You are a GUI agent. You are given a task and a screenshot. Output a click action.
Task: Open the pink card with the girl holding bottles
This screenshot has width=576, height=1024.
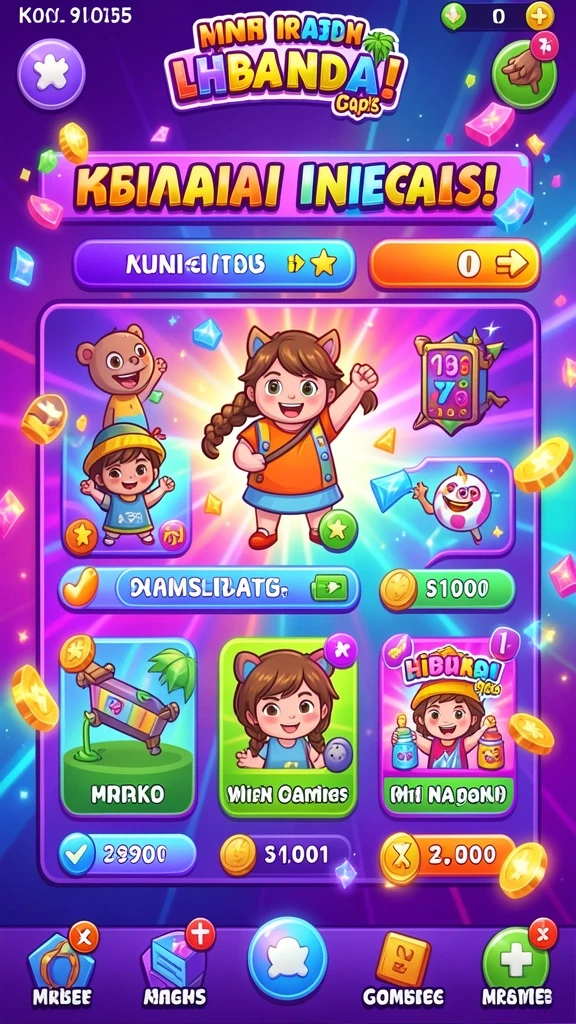coord(447,727)
